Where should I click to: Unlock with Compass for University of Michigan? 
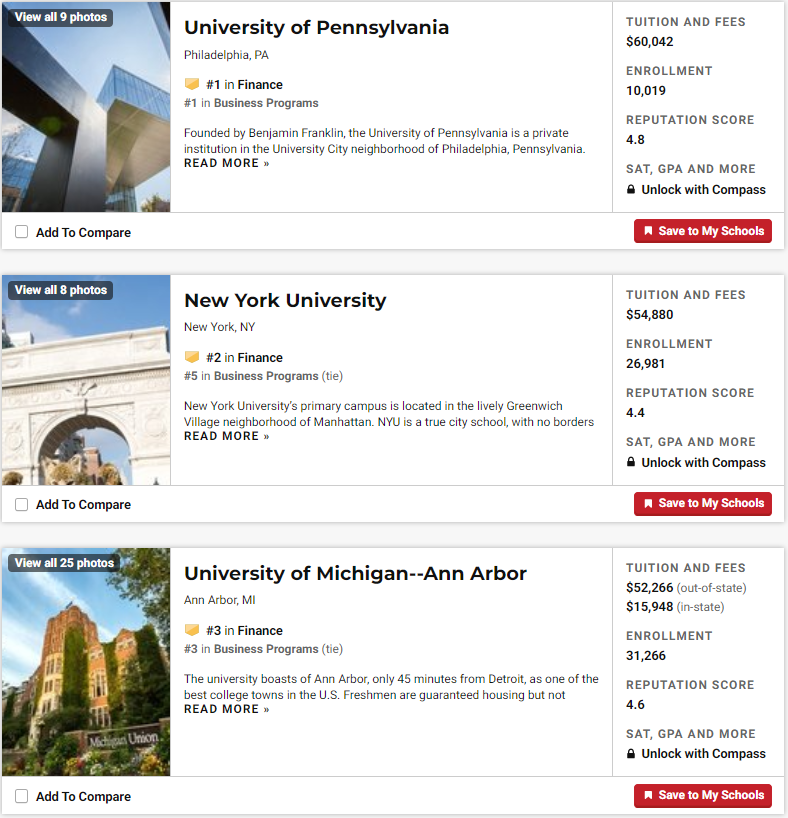[x=703, y=754]
